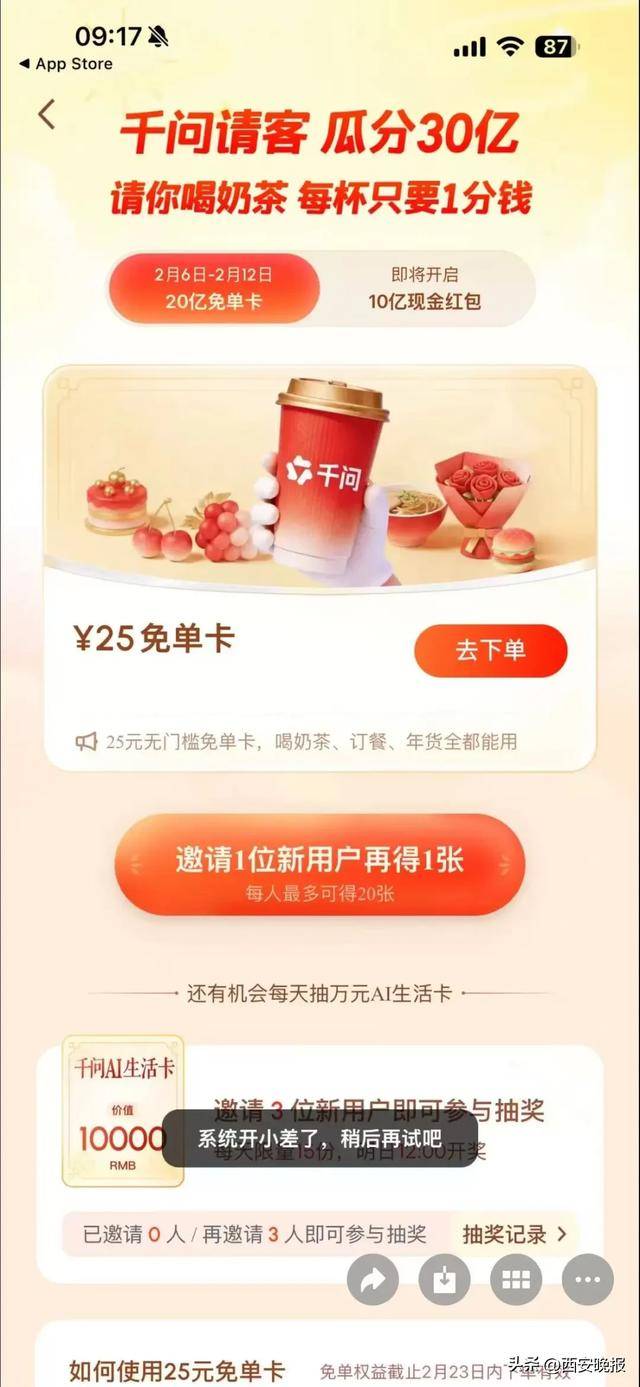This screenshot has height=1387, width=640.
Task: Go back using the top-left arrow
Action: click(46, 115)
